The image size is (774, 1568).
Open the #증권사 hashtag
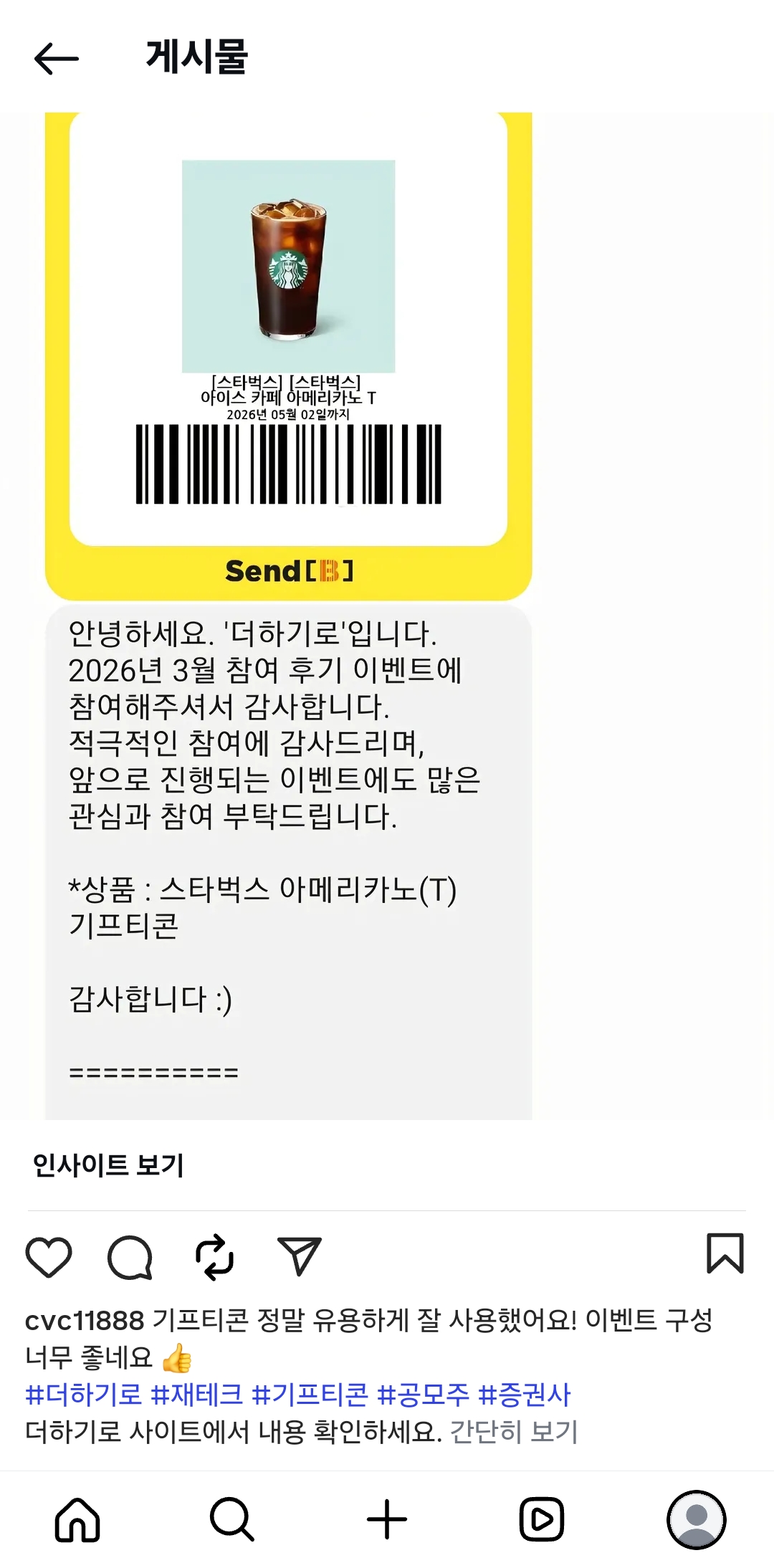(x=524, y=1395)
